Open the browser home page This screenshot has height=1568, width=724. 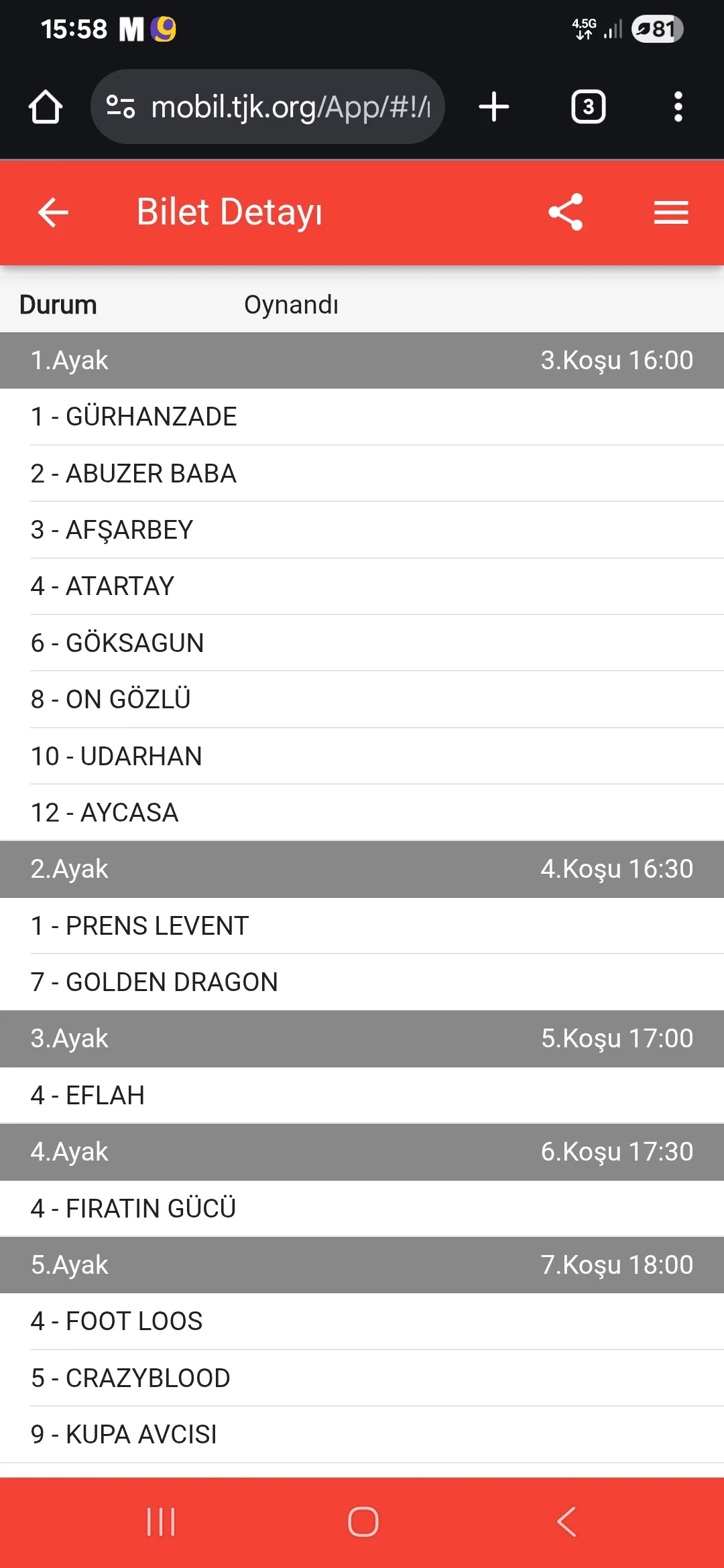pyautogui.click(x=46, y=107)
